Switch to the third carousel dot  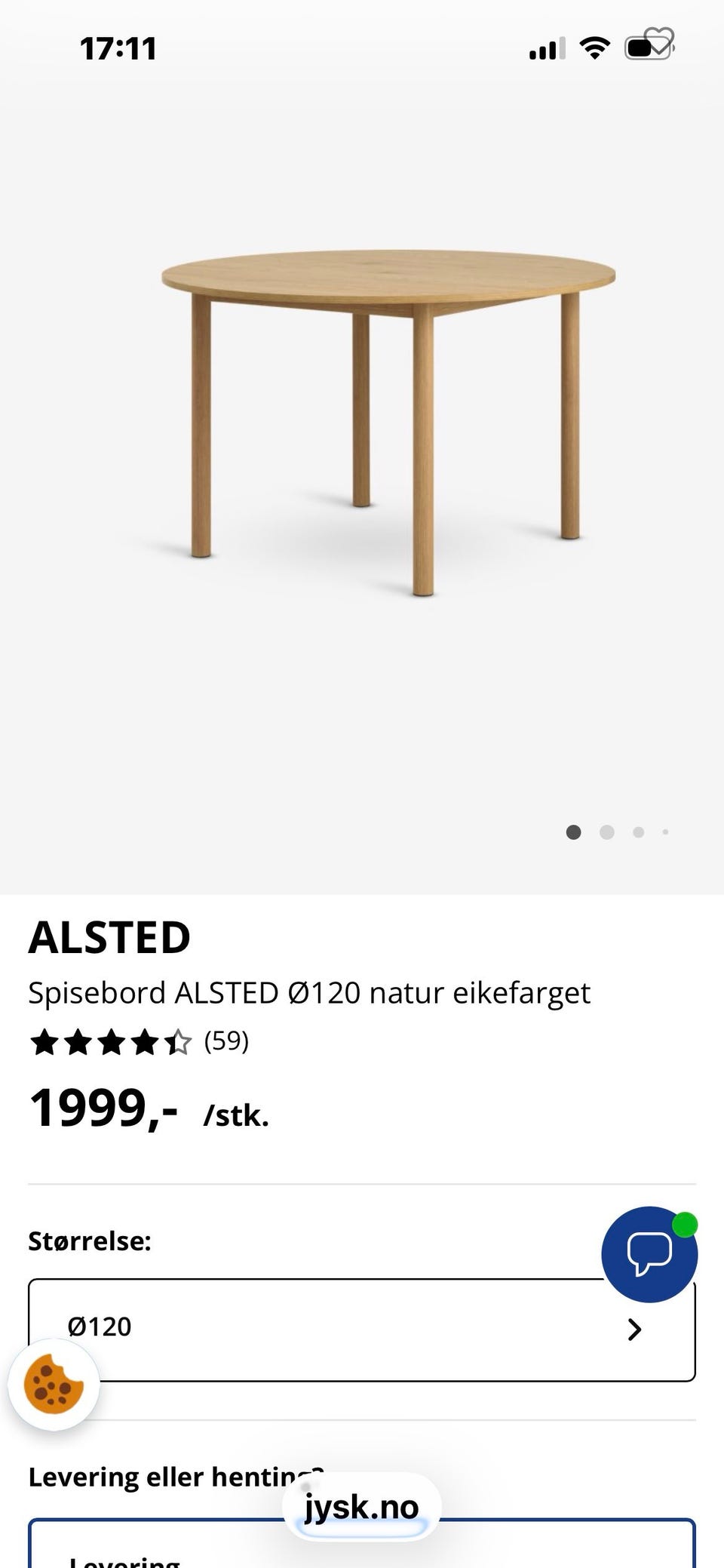point(639,832)
